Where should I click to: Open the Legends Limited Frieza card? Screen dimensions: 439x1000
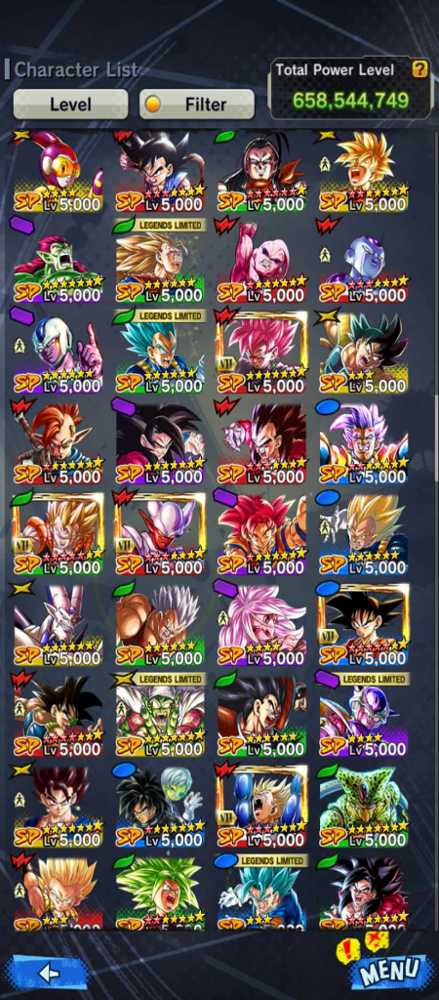[364, 714]
